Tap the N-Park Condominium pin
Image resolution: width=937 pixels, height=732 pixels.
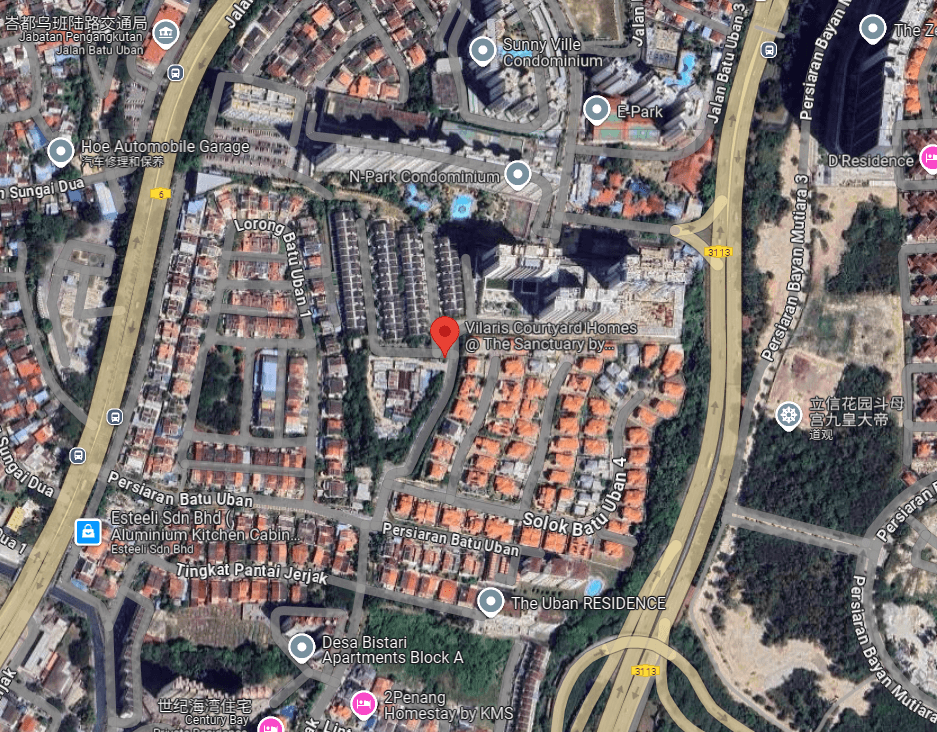coord(517,176)
